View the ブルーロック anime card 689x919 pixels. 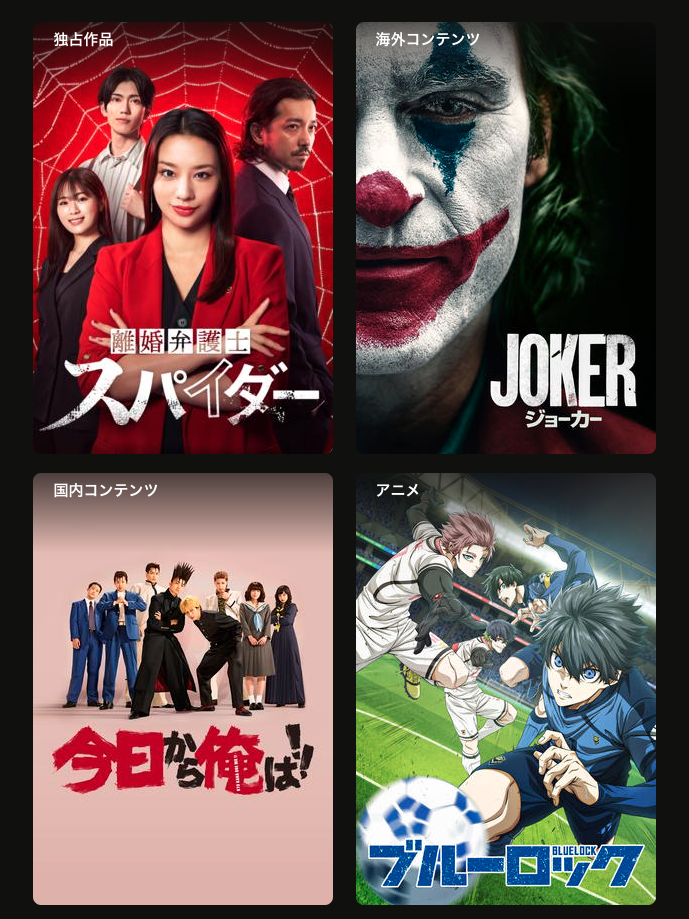tap(506, 688)
